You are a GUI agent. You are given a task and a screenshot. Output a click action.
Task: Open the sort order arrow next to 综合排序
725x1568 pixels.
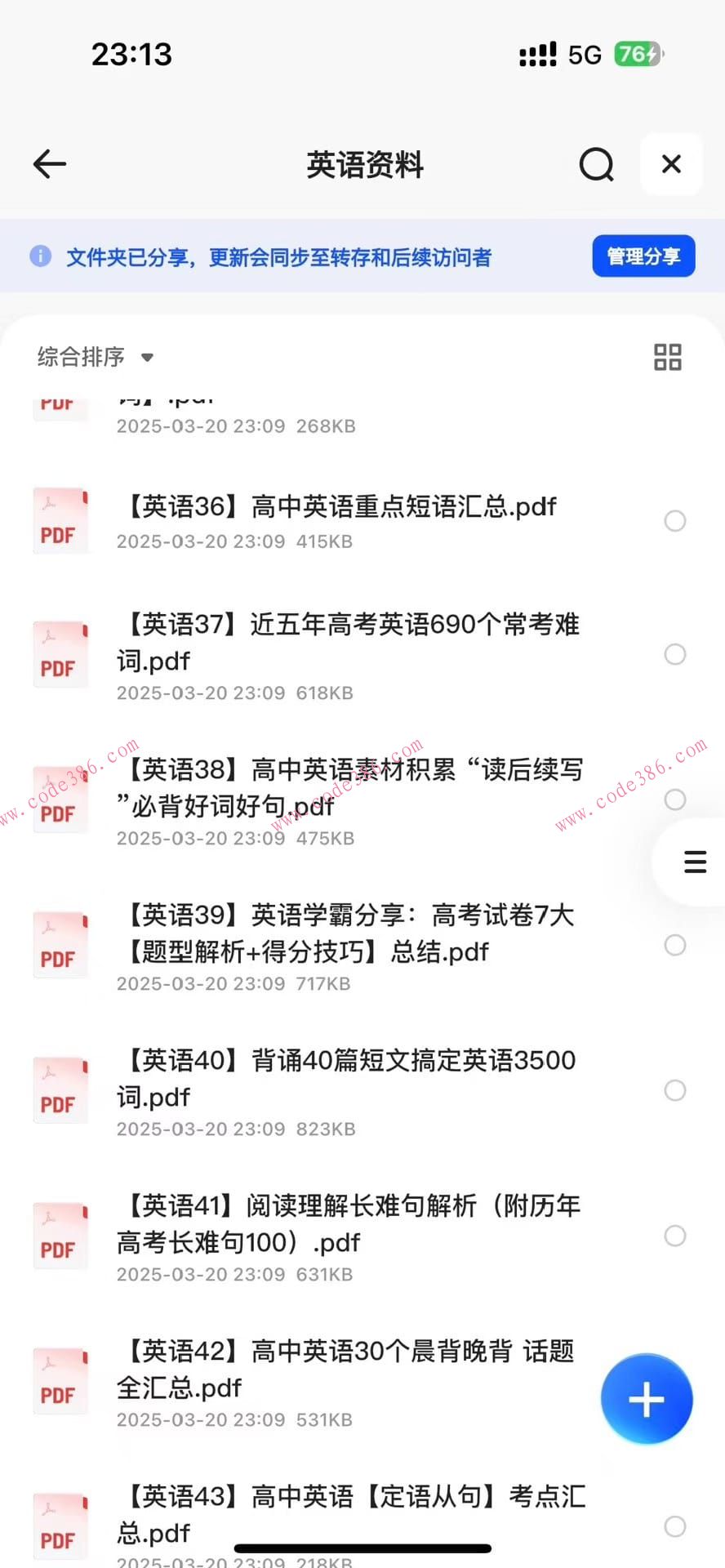(147, 358)
